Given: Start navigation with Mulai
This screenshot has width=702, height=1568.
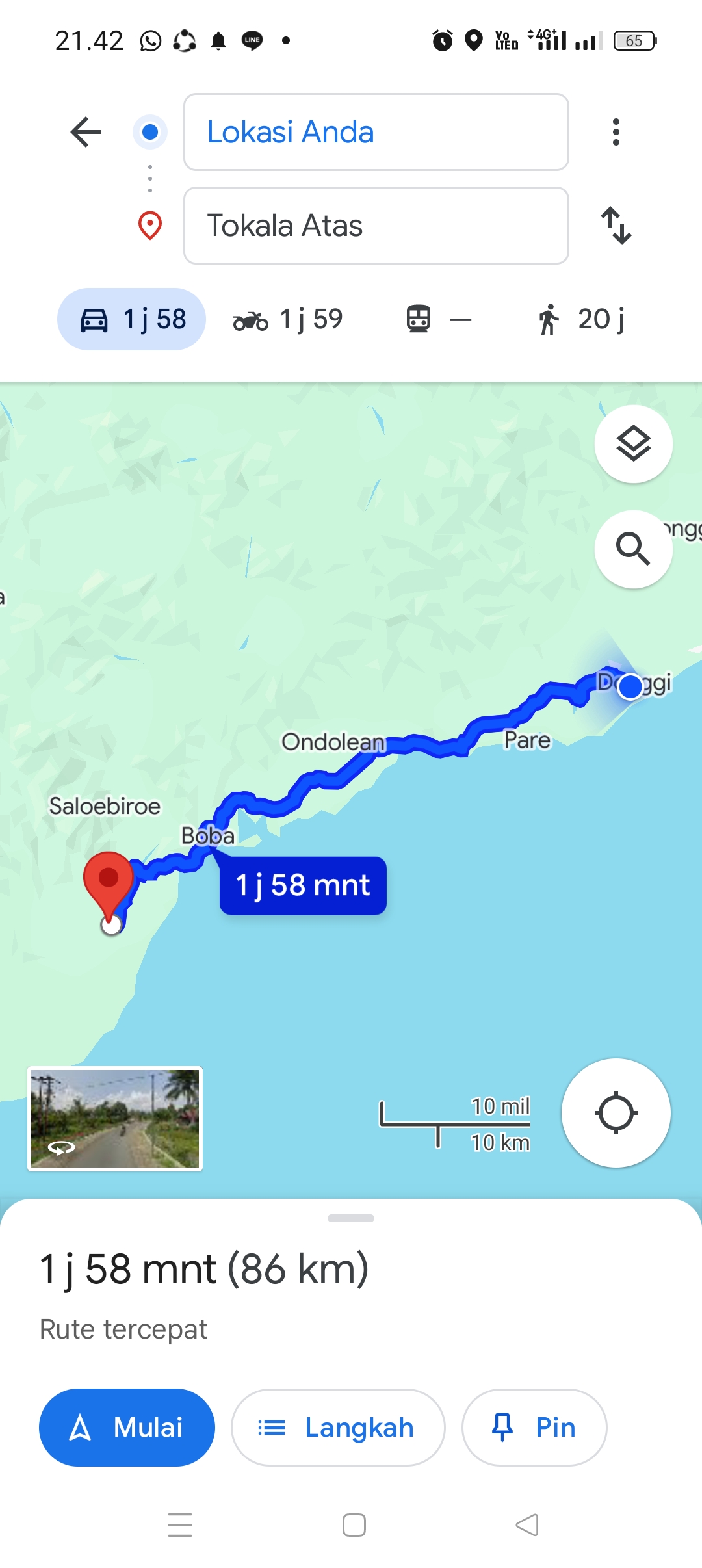Looking at the screenshot, I should 127,1428.
